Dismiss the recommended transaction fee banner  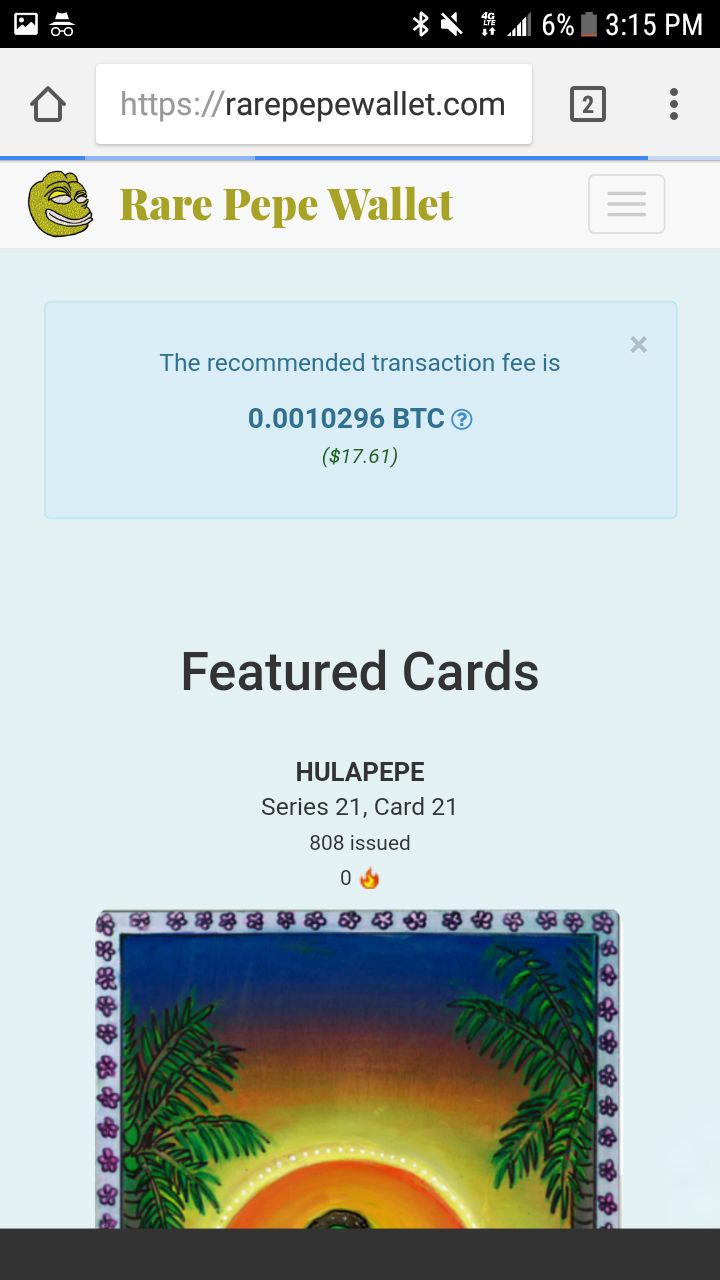638,345
